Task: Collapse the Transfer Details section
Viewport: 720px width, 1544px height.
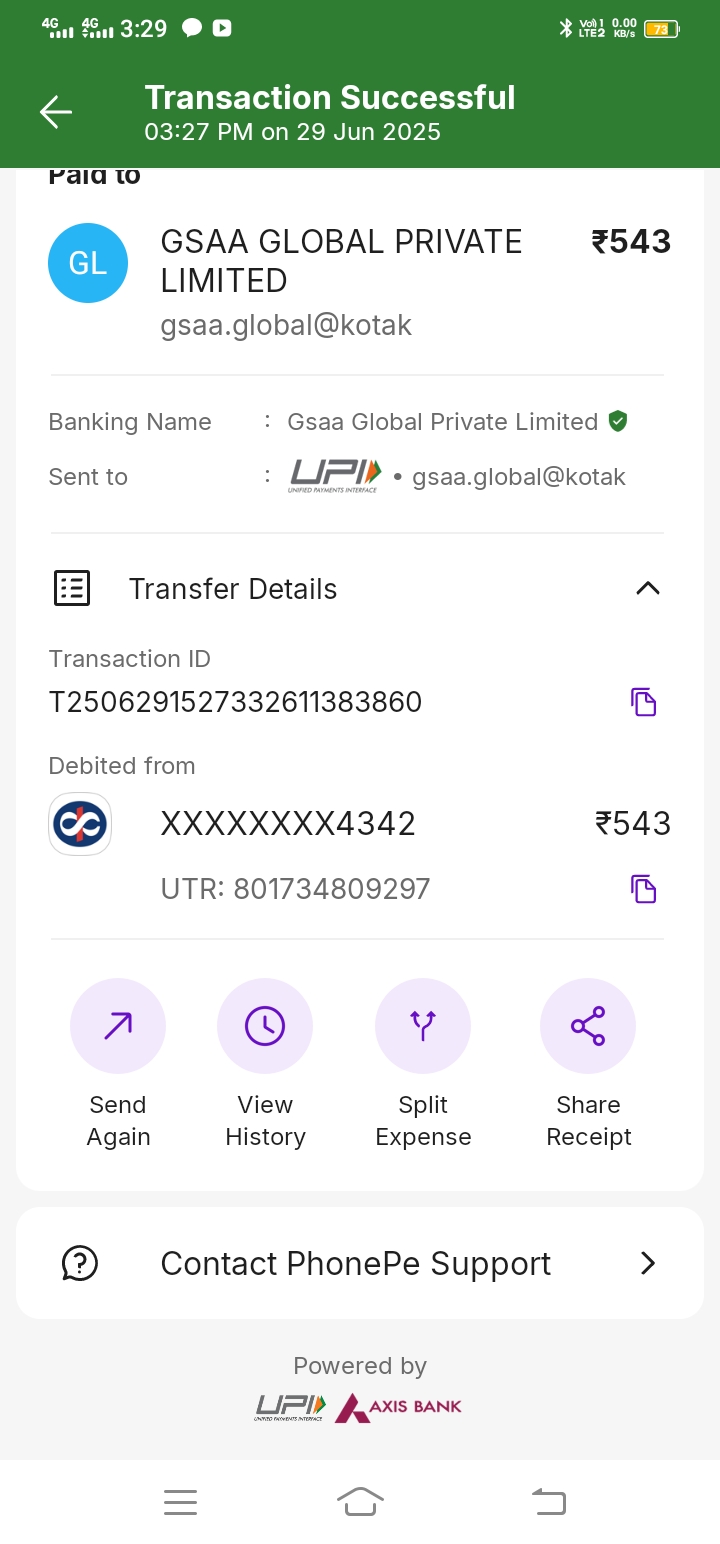Action: point(647,588)
